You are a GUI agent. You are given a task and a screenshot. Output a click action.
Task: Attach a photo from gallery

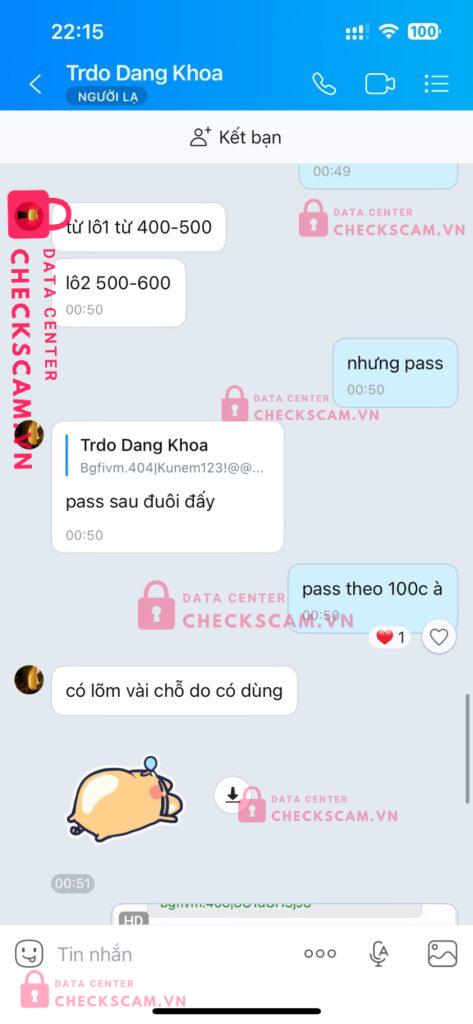[442, 953]
